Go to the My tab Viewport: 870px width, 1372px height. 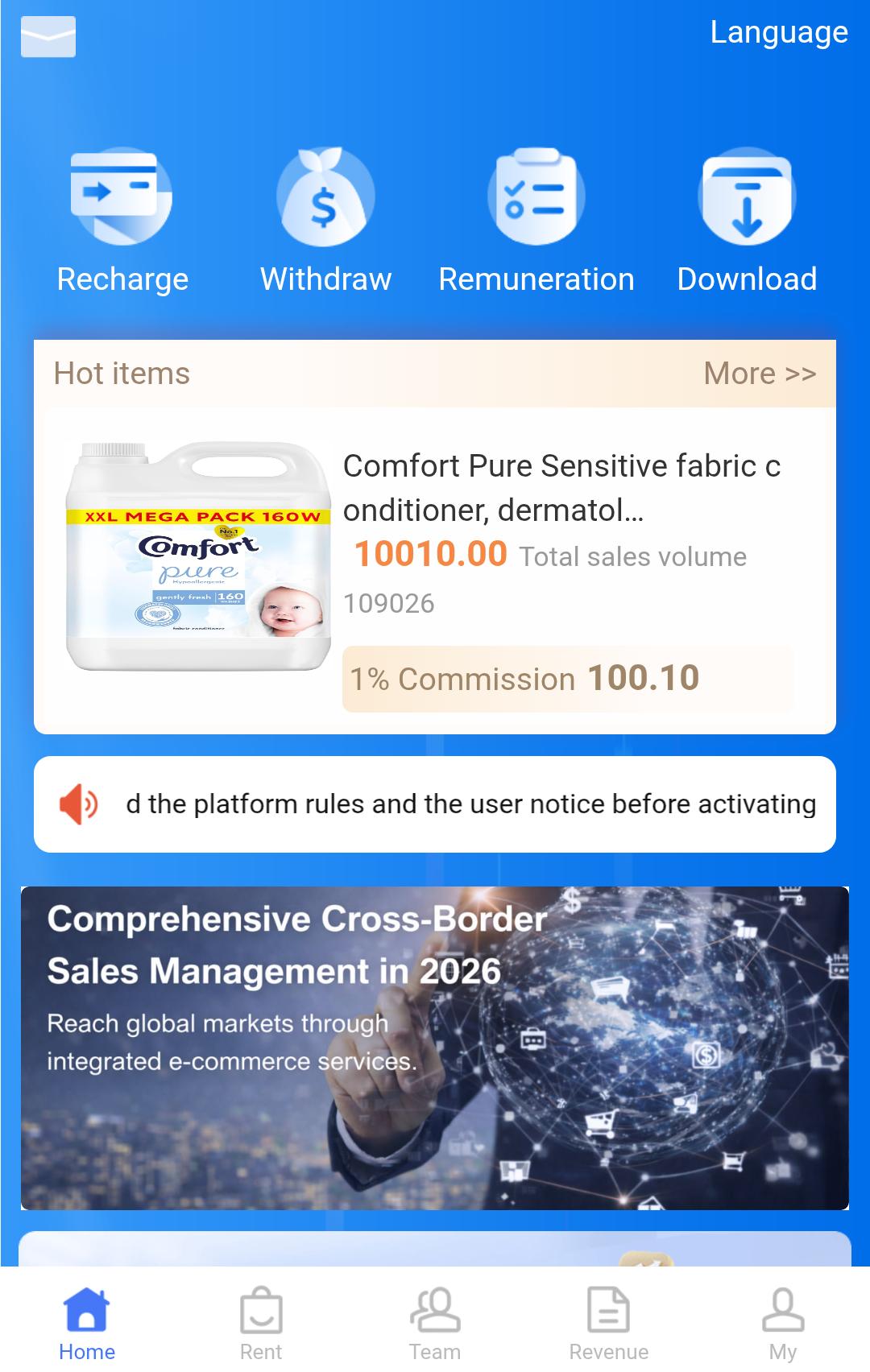783,1324
